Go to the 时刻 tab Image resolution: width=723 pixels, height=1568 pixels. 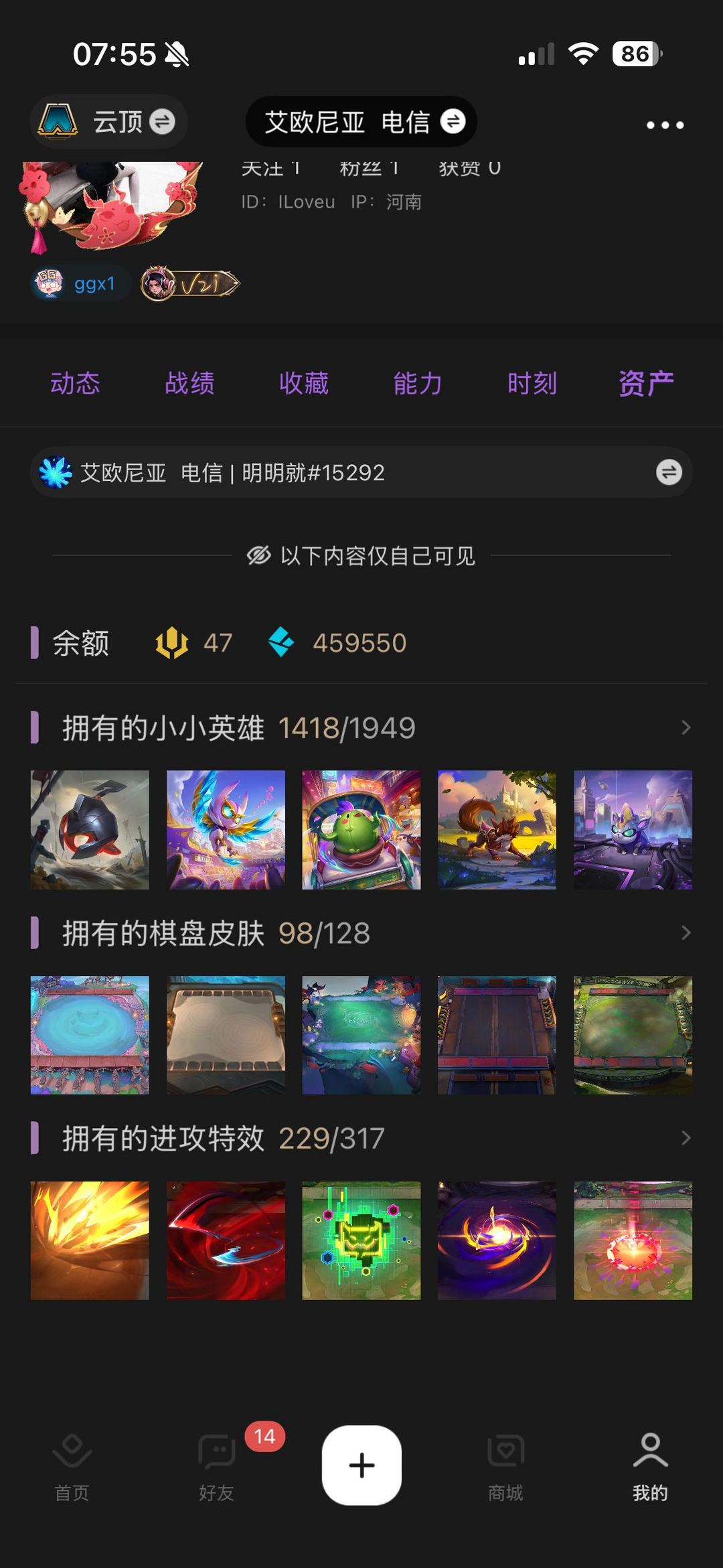click(532, 383)
